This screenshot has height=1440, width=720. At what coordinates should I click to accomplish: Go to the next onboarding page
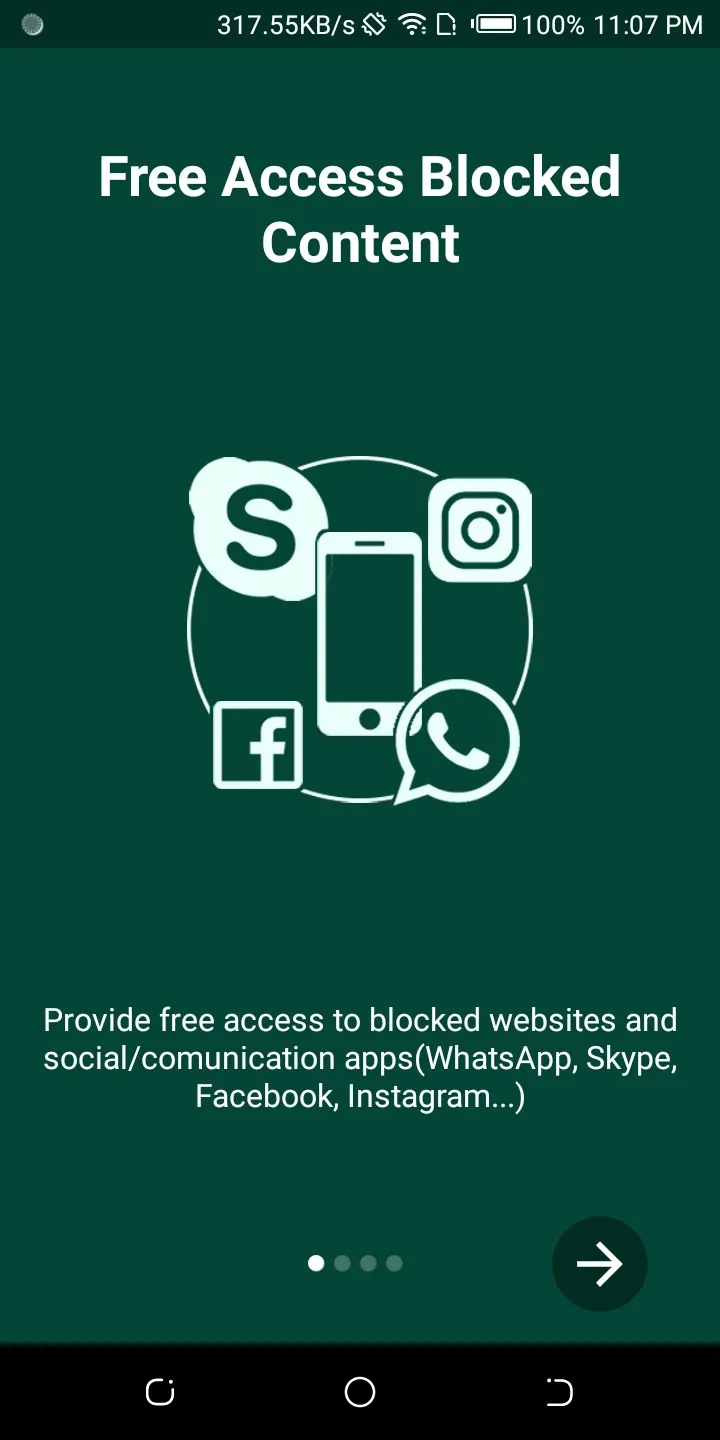click(600, 1264)
